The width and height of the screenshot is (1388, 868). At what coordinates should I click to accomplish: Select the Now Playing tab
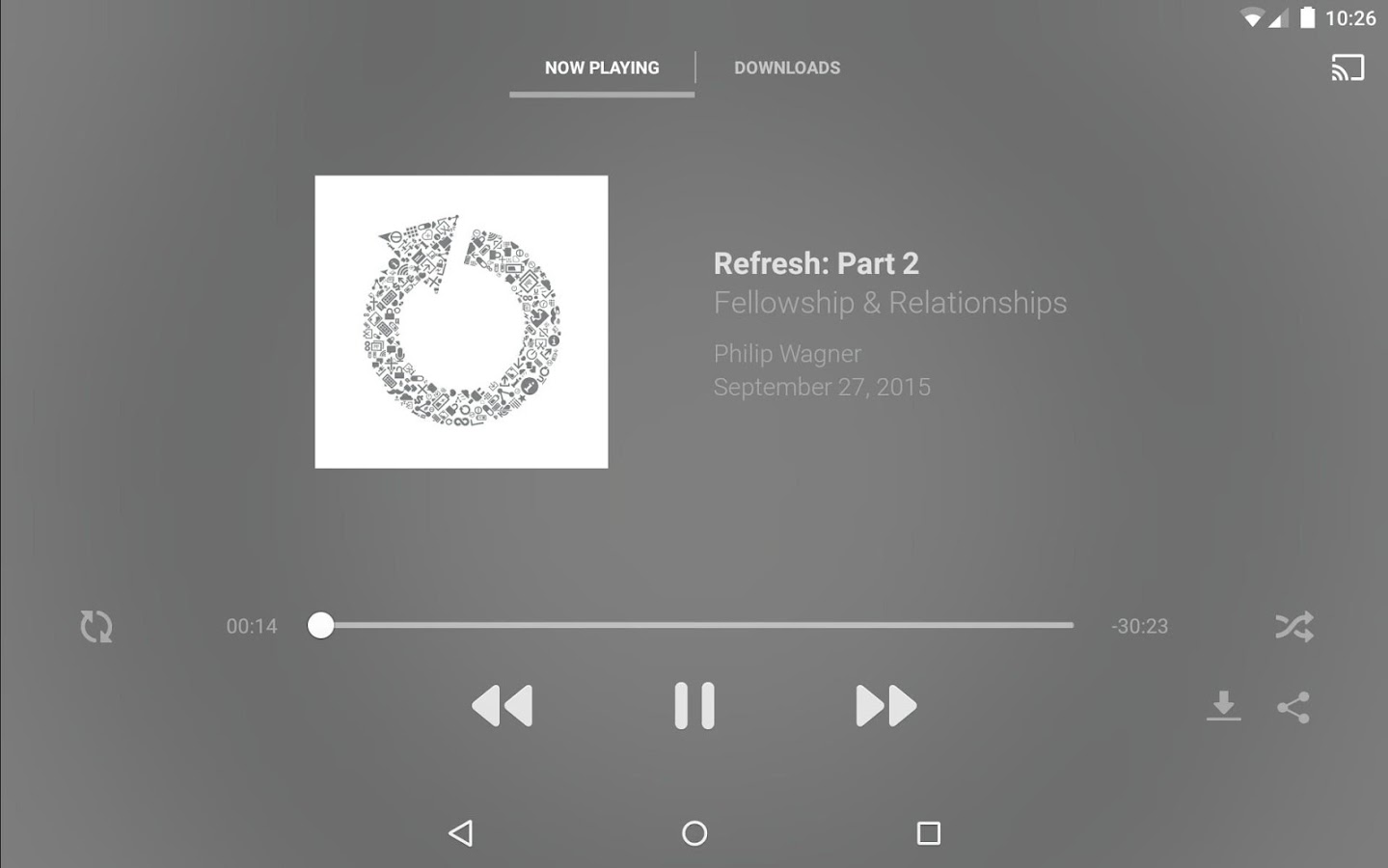tap(602, 68)
